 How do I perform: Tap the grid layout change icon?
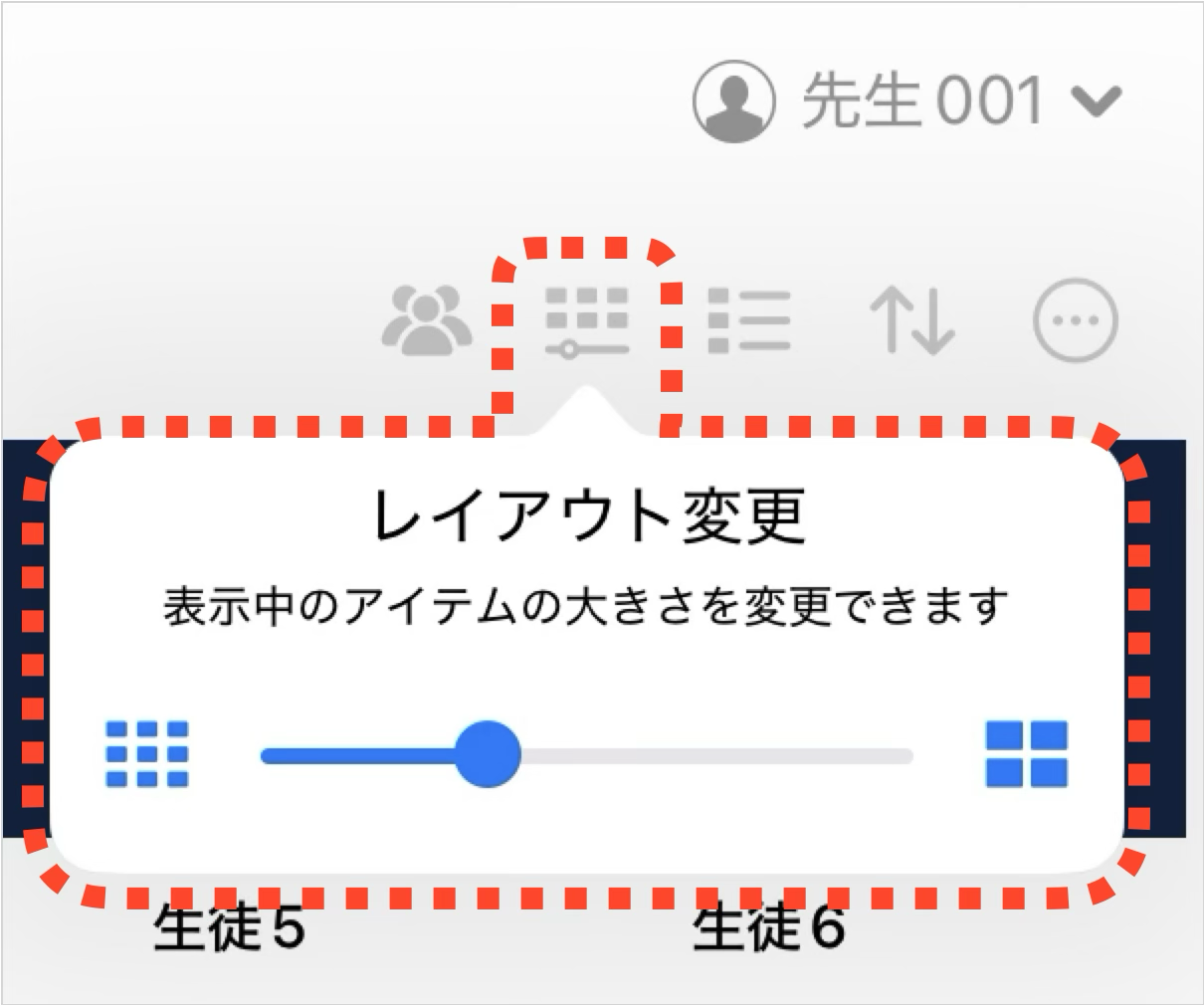coord(587,321)
